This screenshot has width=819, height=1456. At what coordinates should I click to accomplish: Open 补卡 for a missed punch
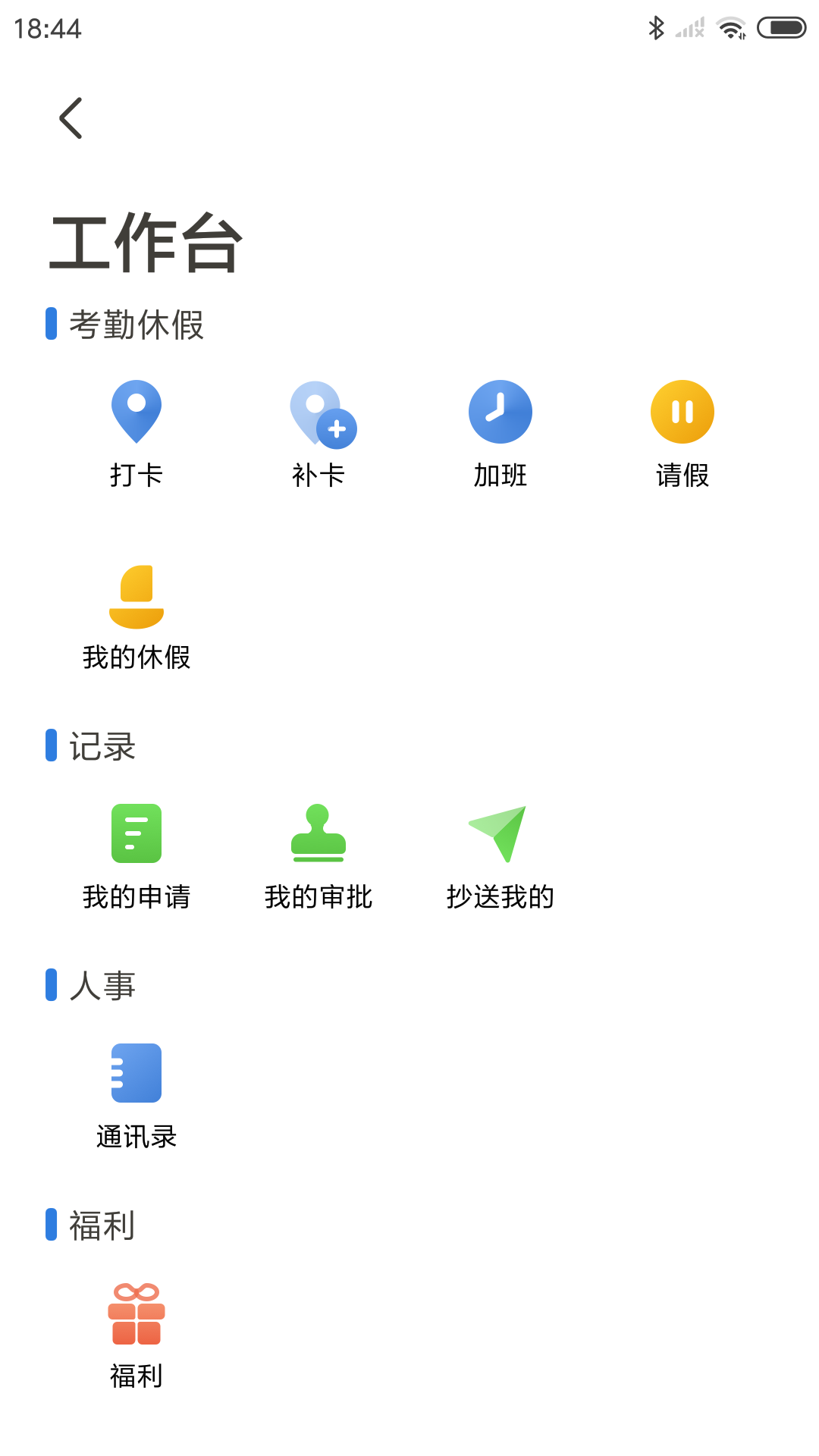[318, 434]
